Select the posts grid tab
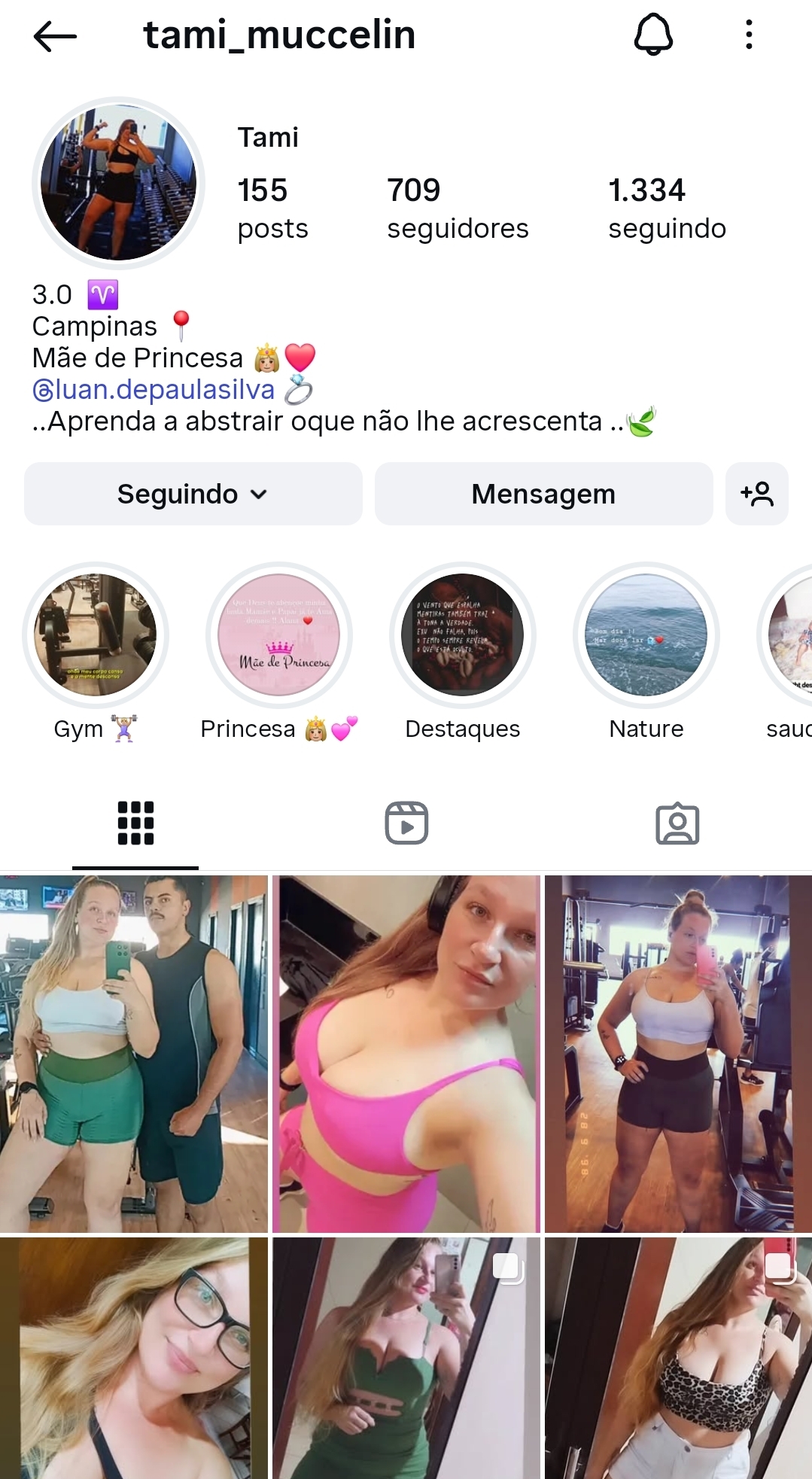This screenshot has width=812, height=1479. click(135, 823)
